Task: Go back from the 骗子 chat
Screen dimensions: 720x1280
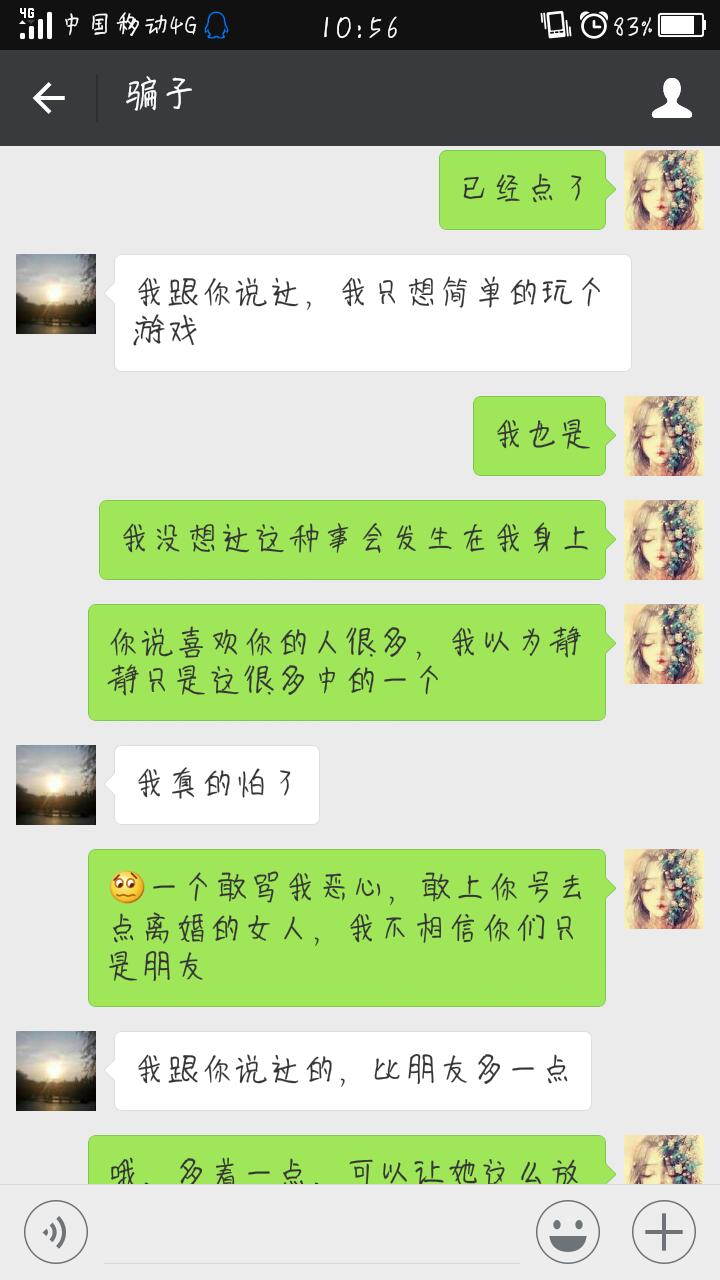Action: [48, 98]
